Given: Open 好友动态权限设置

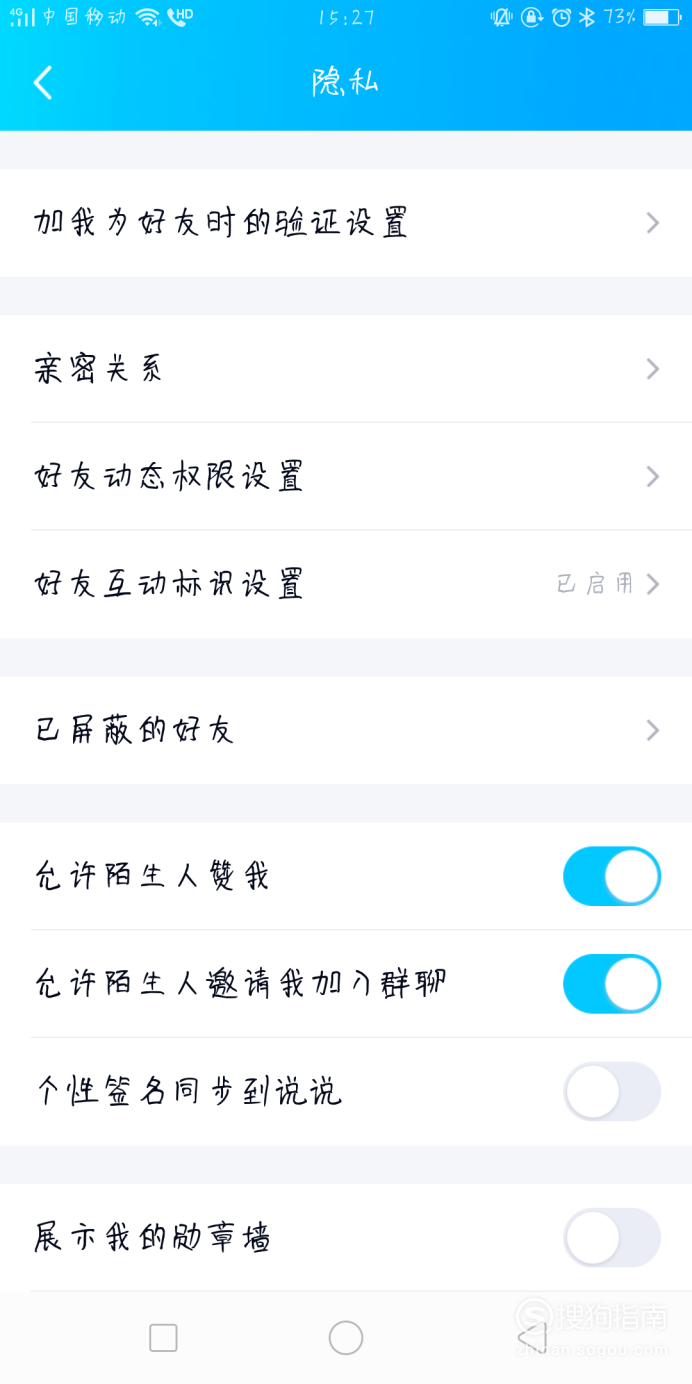Looking at the screenshot, I should pyautogui.click(x=346, y=476).
